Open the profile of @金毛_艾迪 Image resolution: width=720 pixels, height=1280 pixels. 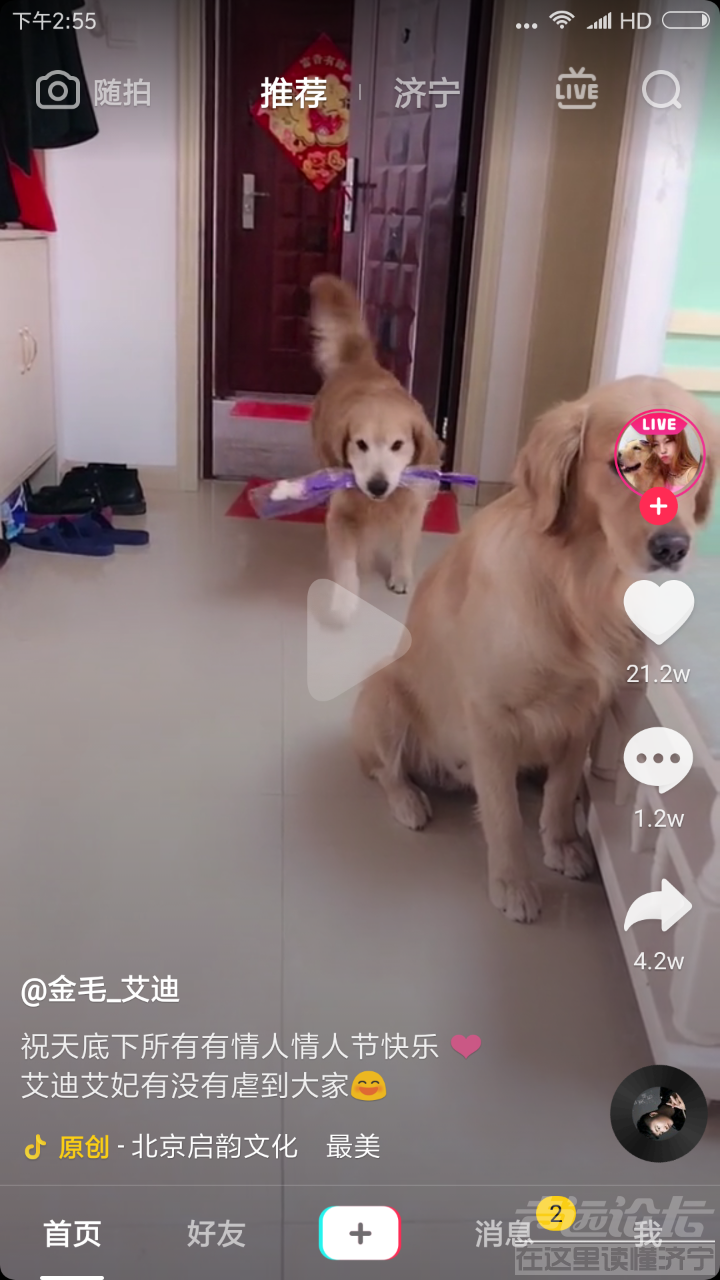tap(100, 990)
